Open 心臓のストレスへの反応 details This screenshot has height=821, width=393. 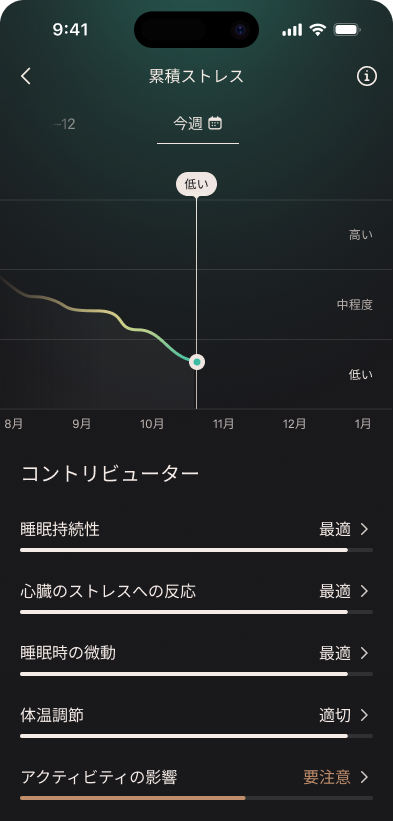pos(196,596)
